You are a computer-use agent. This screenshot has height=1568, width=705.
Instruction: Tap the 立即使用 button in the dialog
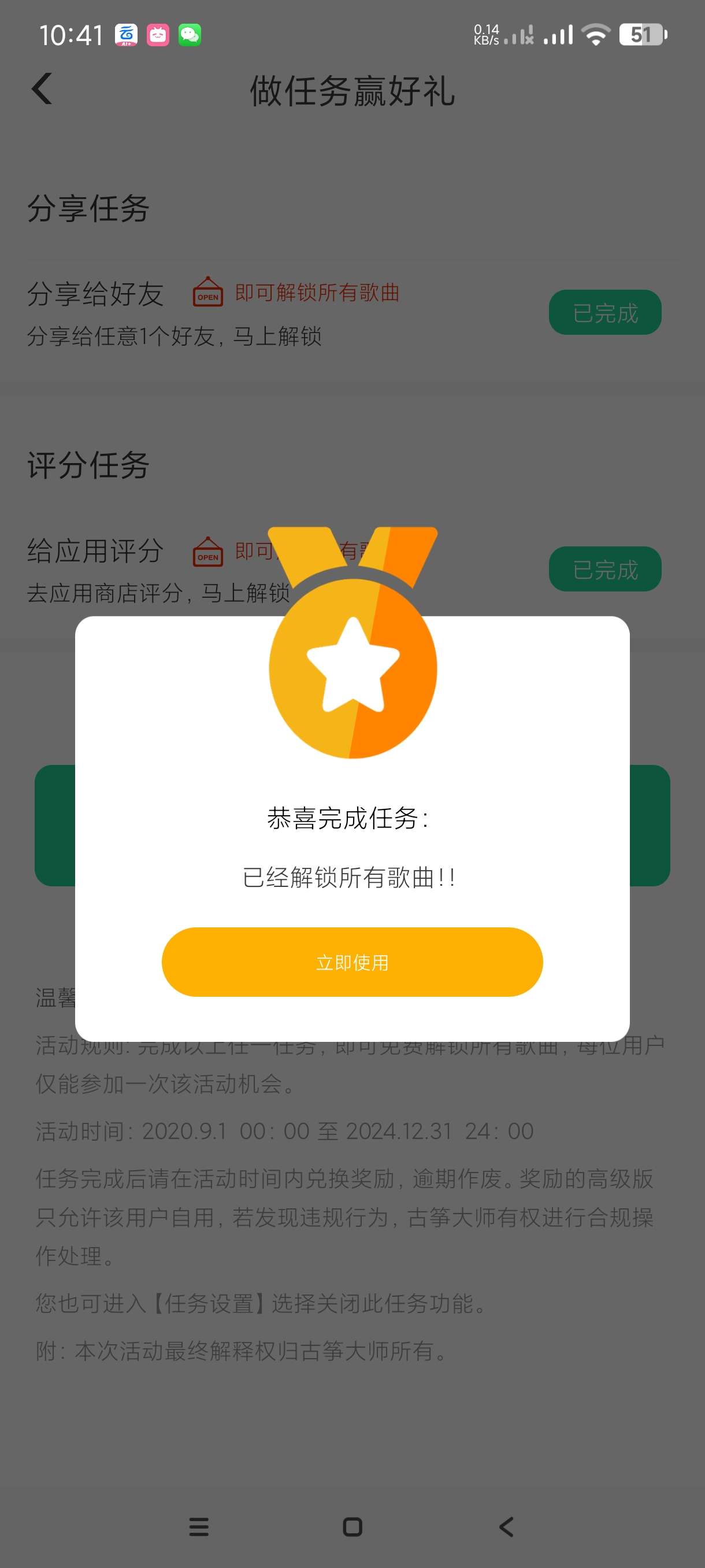click(x=351, y=961)
